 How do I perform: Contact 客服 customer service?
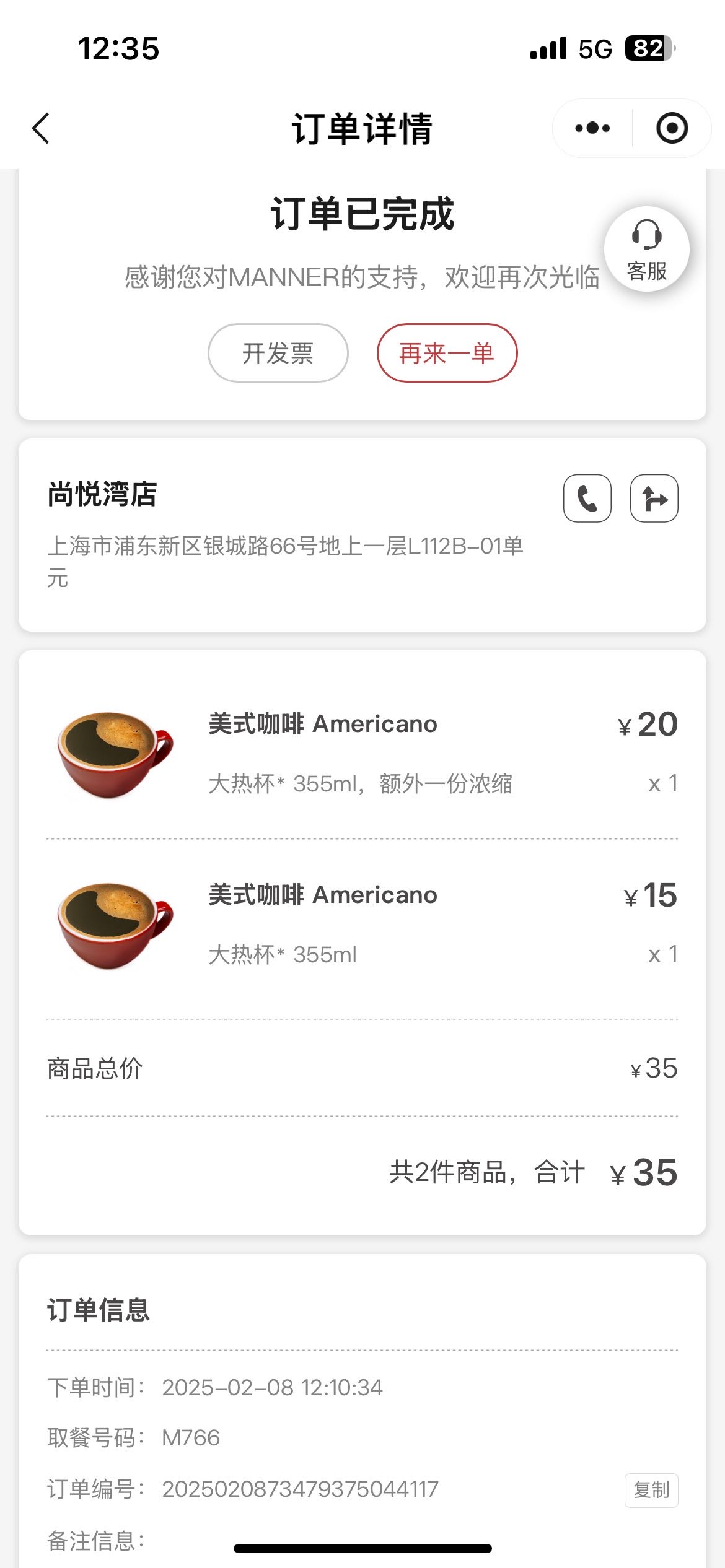[x=646, y=249]
